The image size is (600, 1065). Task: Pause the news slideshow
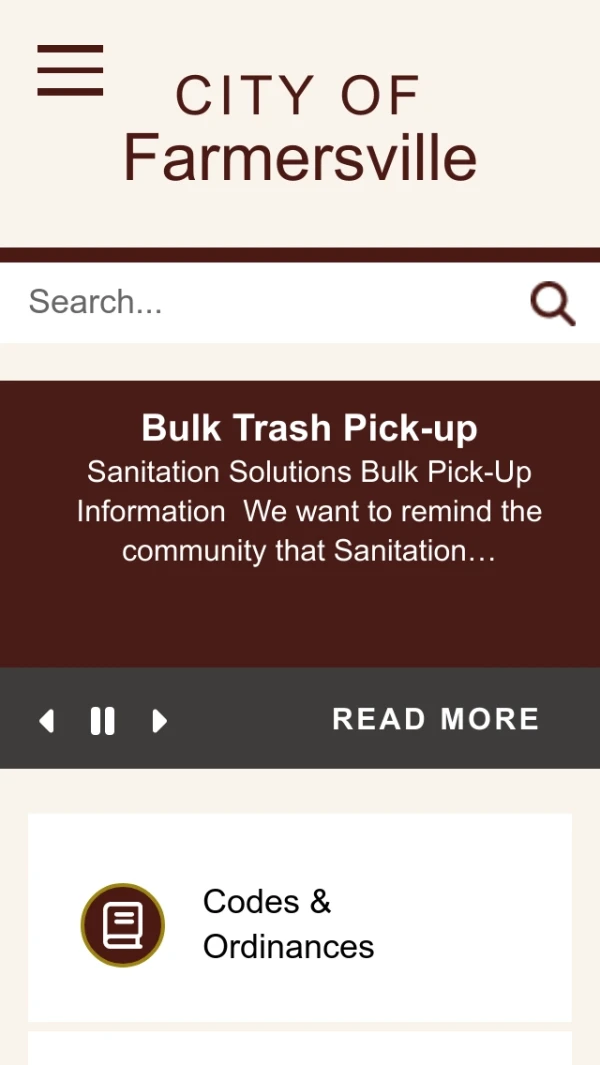click(102, 720)
